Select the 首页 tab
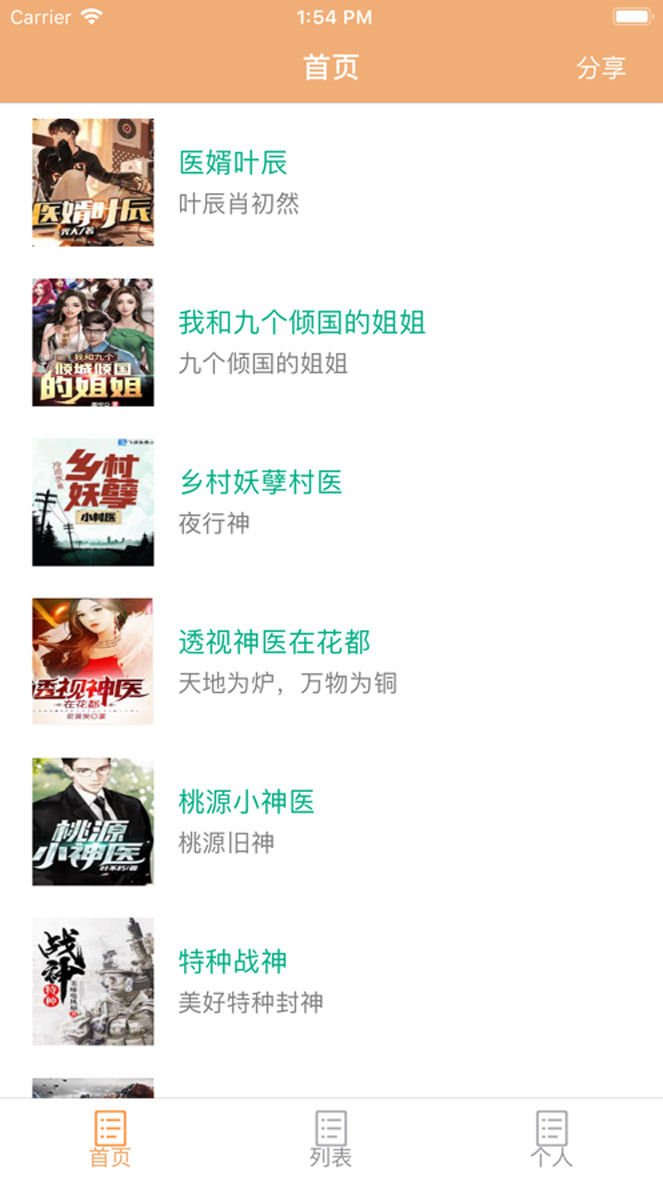 [x=110, y=1139]
